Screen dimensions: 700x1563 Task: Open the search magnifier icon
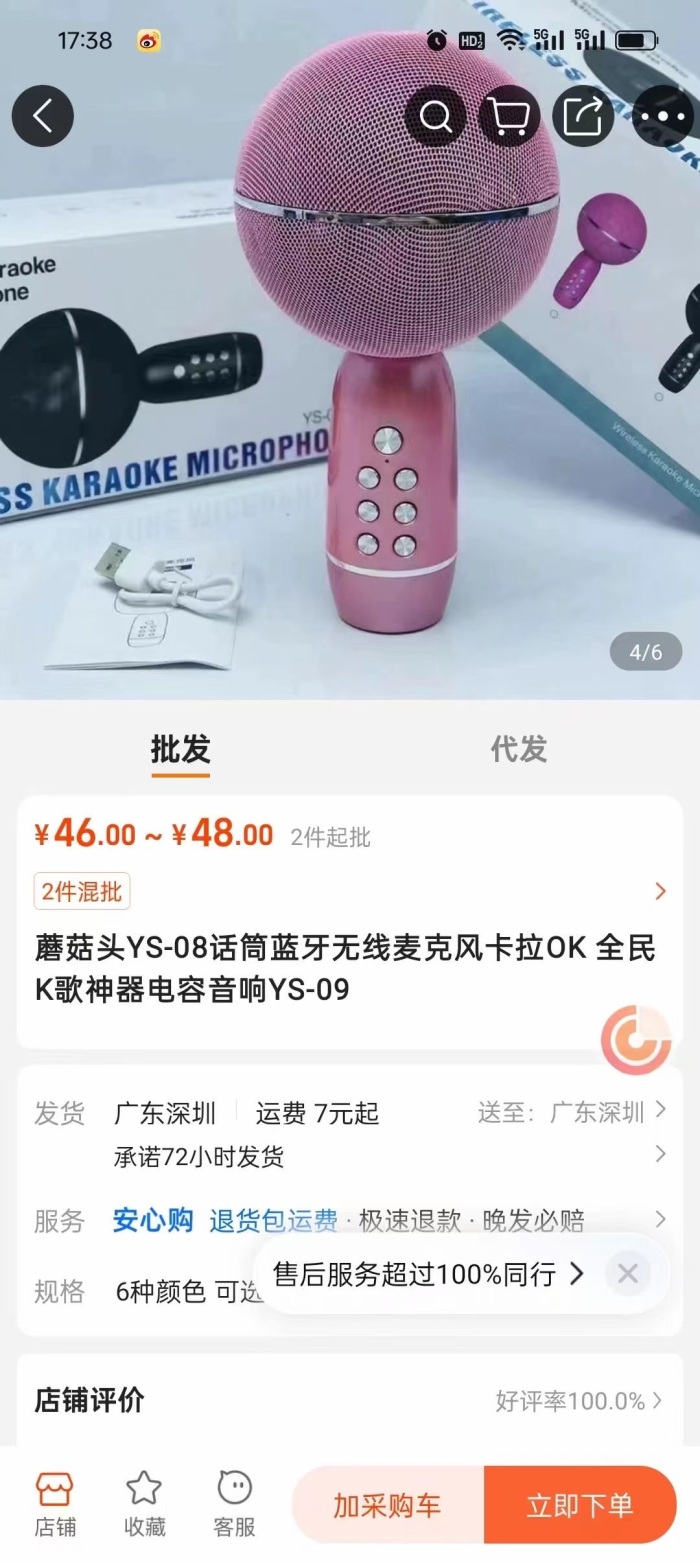click(x=436, y=116)
